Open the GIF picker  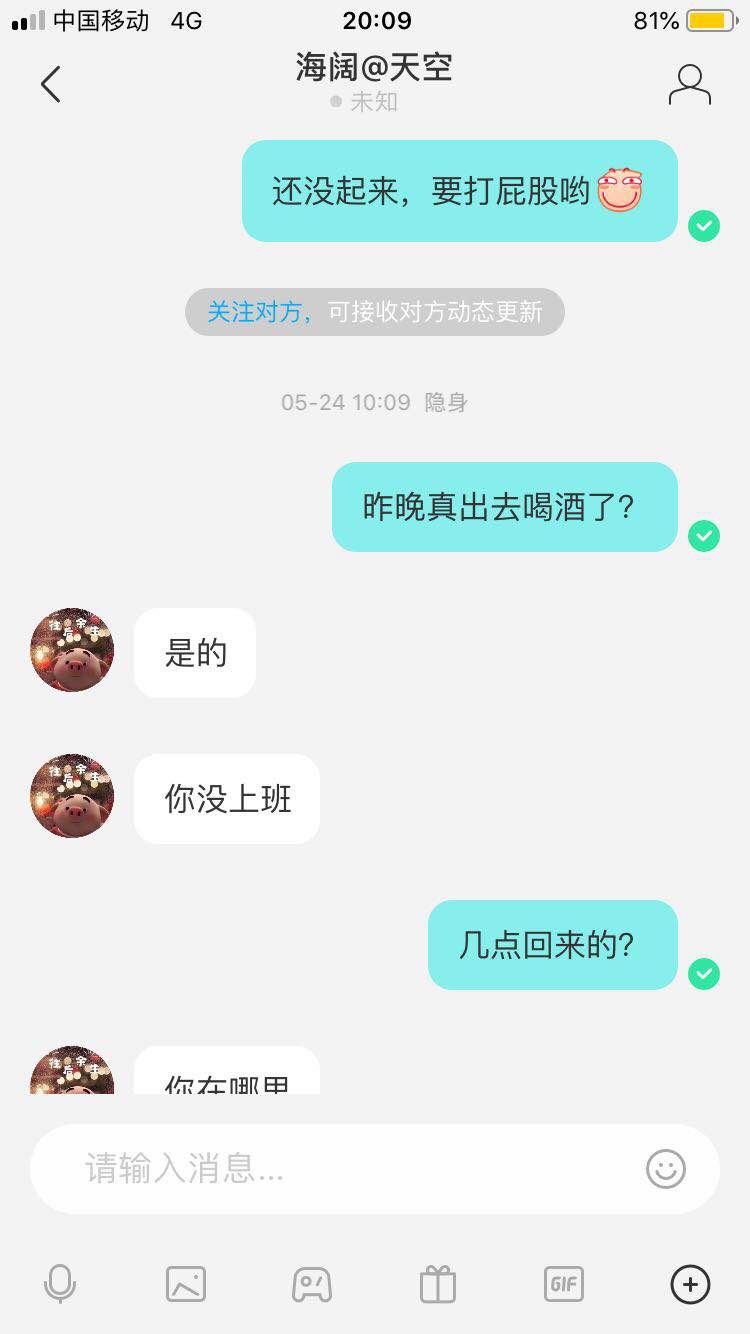click(x=563, y=1284)
